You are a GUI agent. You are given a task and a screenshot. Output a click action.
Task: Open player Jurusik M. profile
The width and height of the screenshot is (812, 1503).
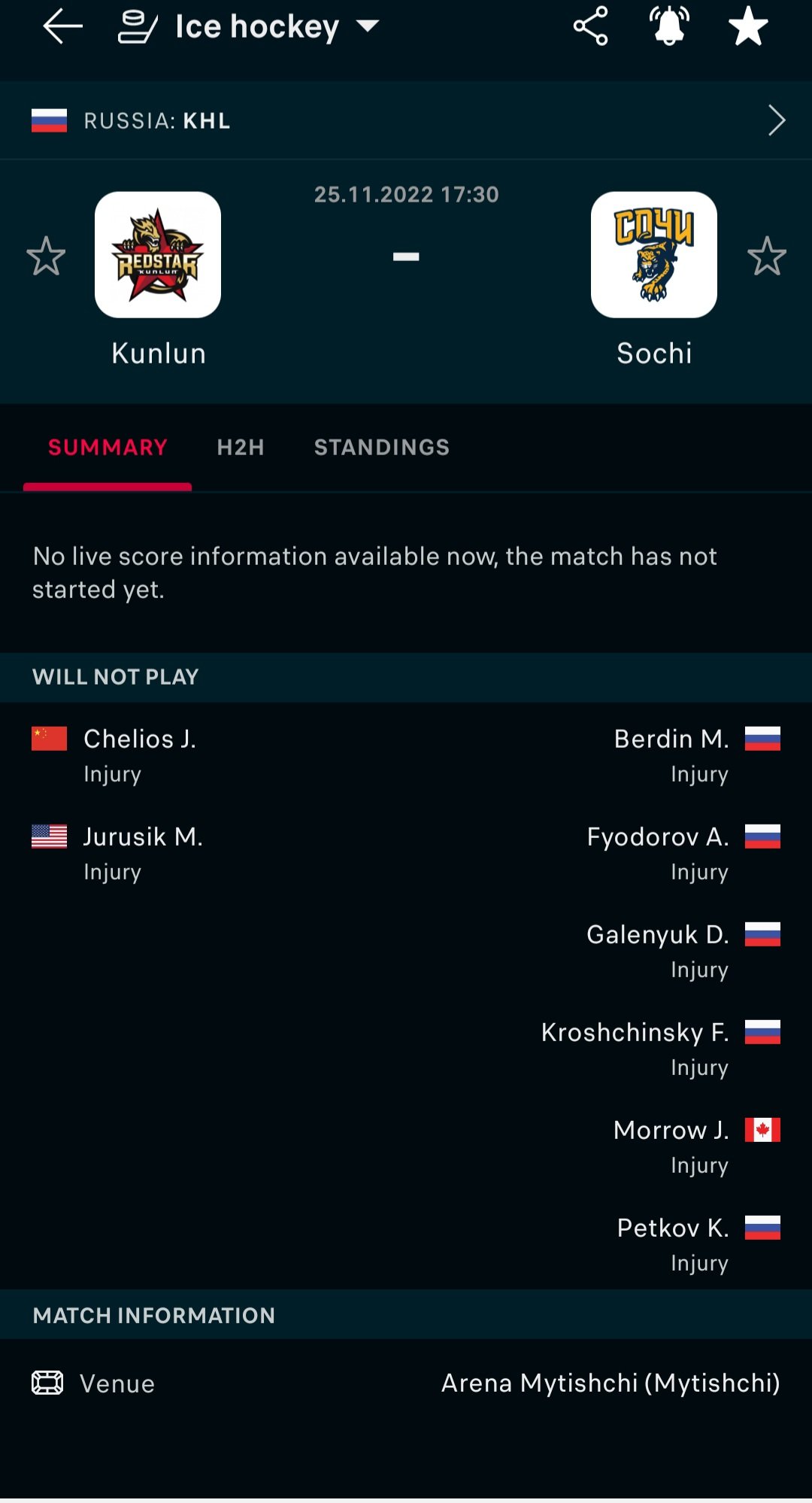143,837
